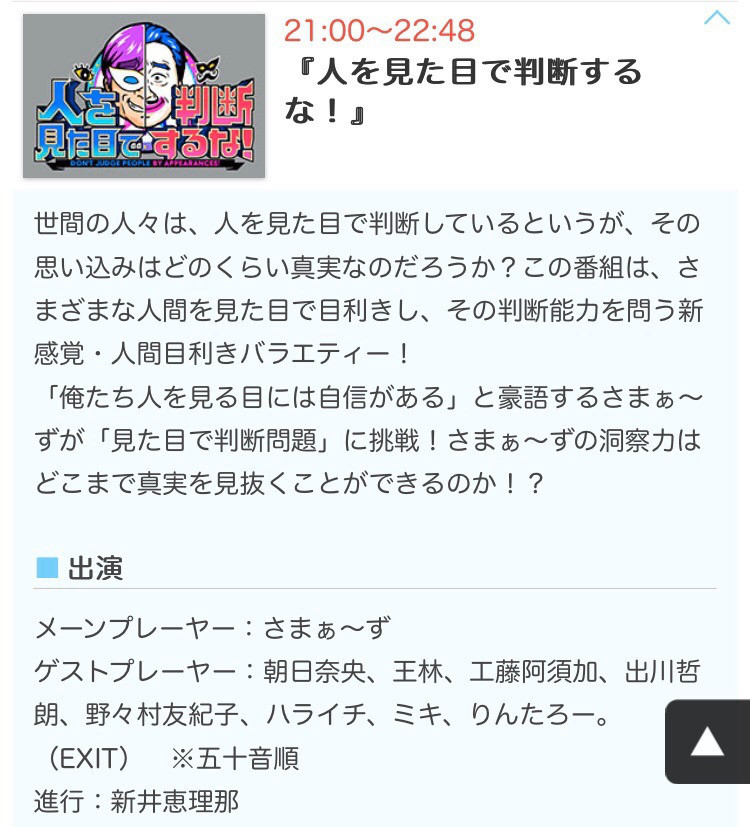The width and height of the screenshot is (750, 827).
Task: Open the 人を見た目で判断するな program thumbnail
Action: [x=144, y=96]
